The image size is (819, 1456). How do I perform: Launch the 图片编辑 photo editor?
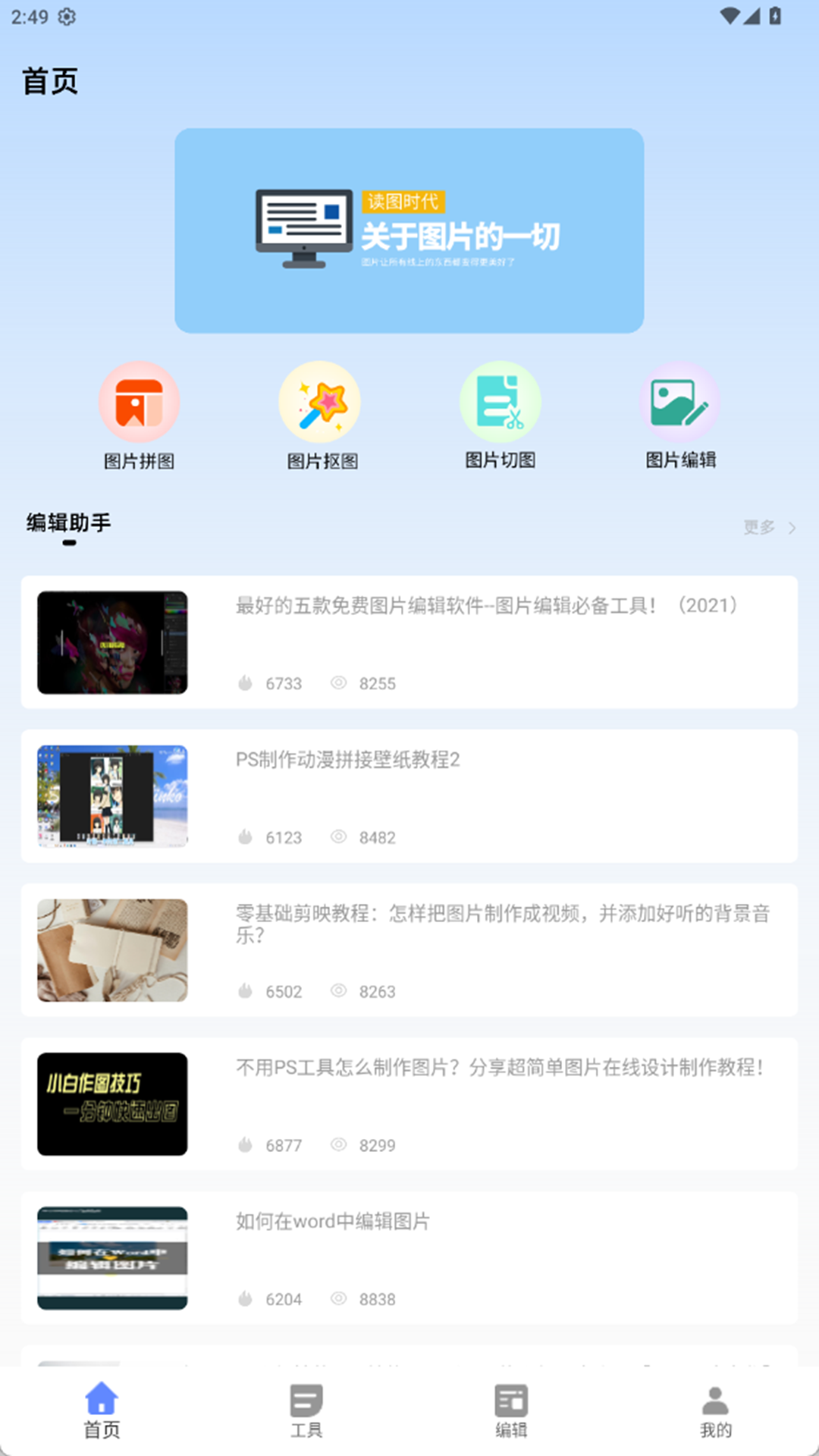(680, 401)
